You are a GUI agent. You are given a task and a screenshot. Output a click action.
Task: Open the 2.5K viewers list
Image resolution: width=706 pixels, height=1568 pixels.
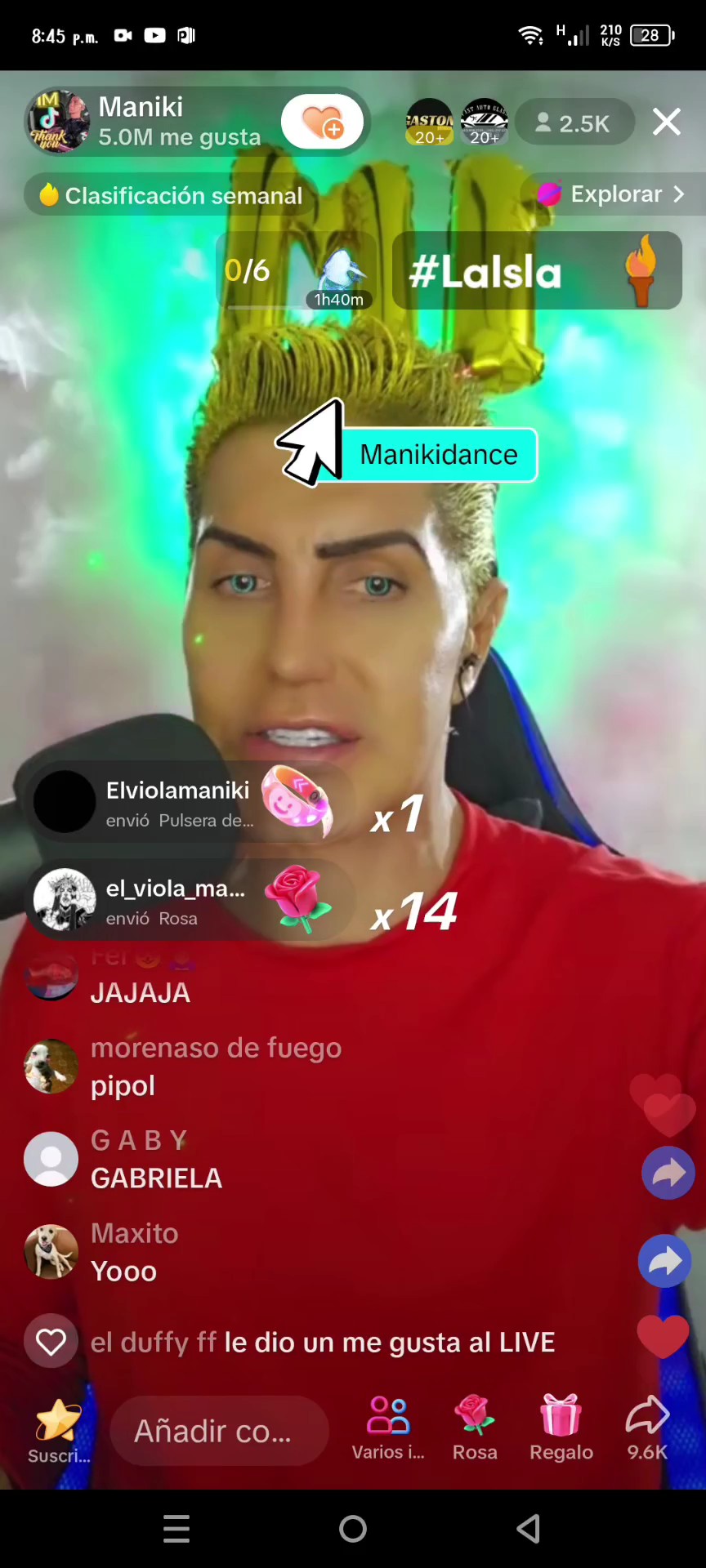[574, 123]
